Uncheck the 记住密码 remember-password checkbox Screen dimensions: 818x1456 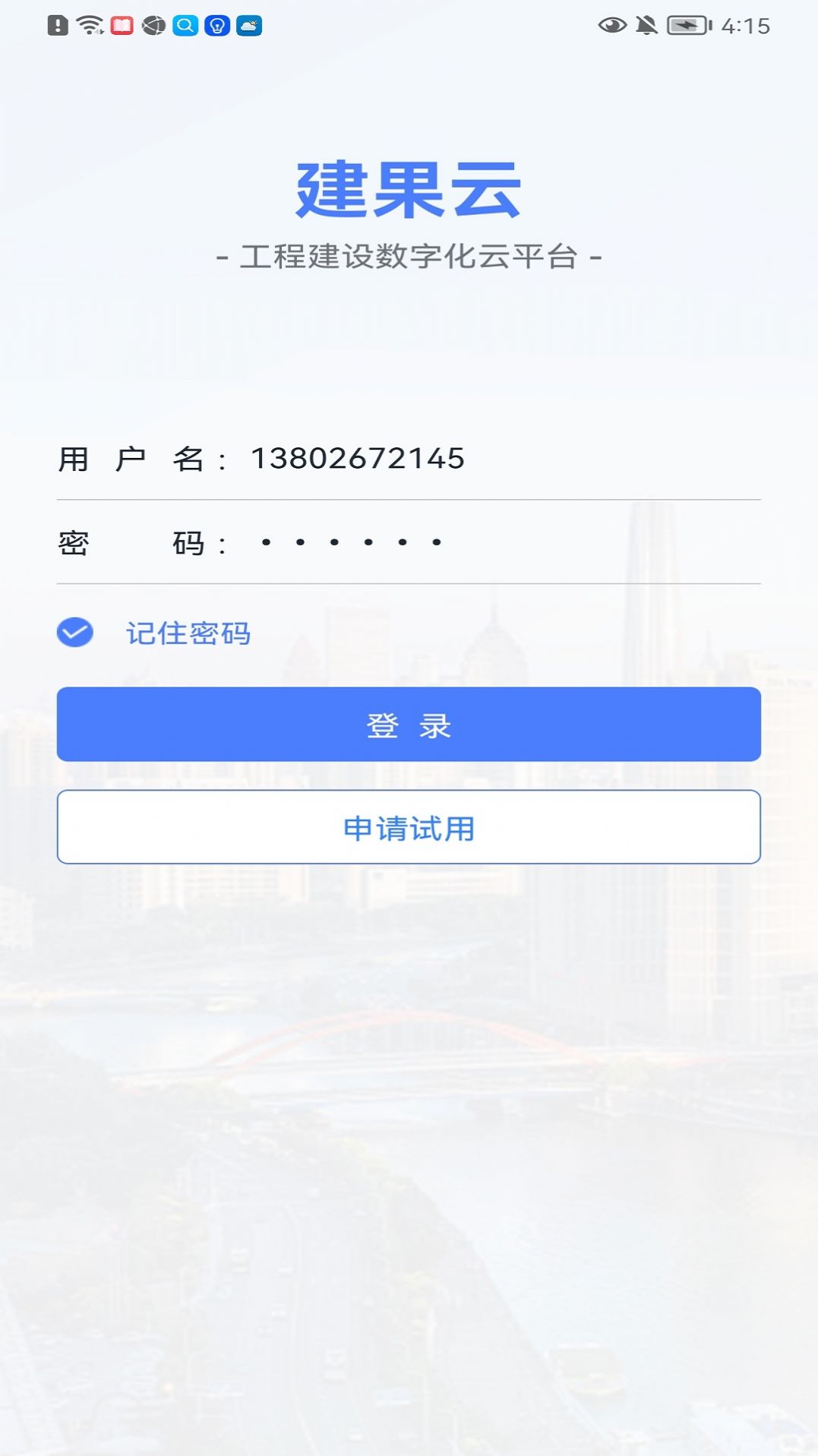pos(75,633)
